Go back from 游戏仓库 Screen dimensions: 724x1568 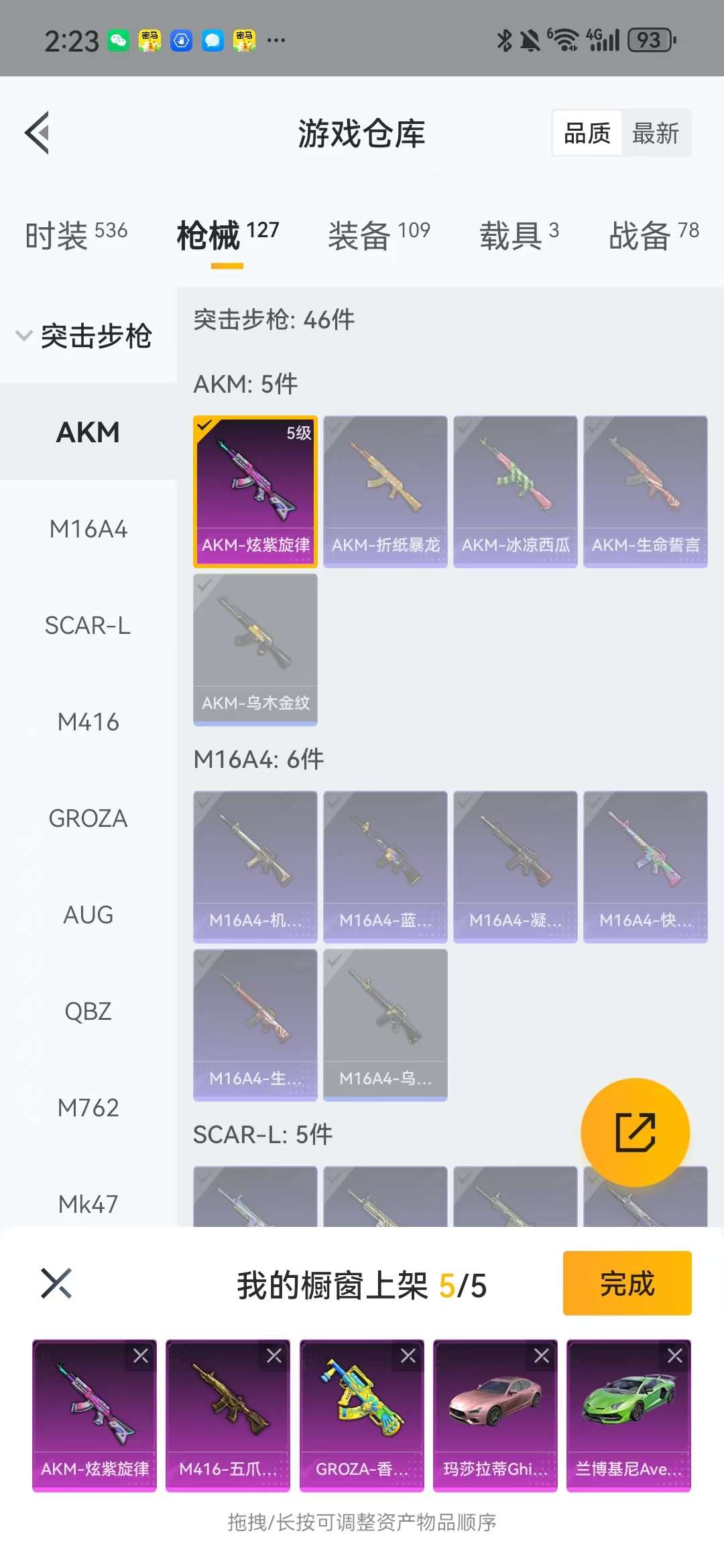click(38, 133)
